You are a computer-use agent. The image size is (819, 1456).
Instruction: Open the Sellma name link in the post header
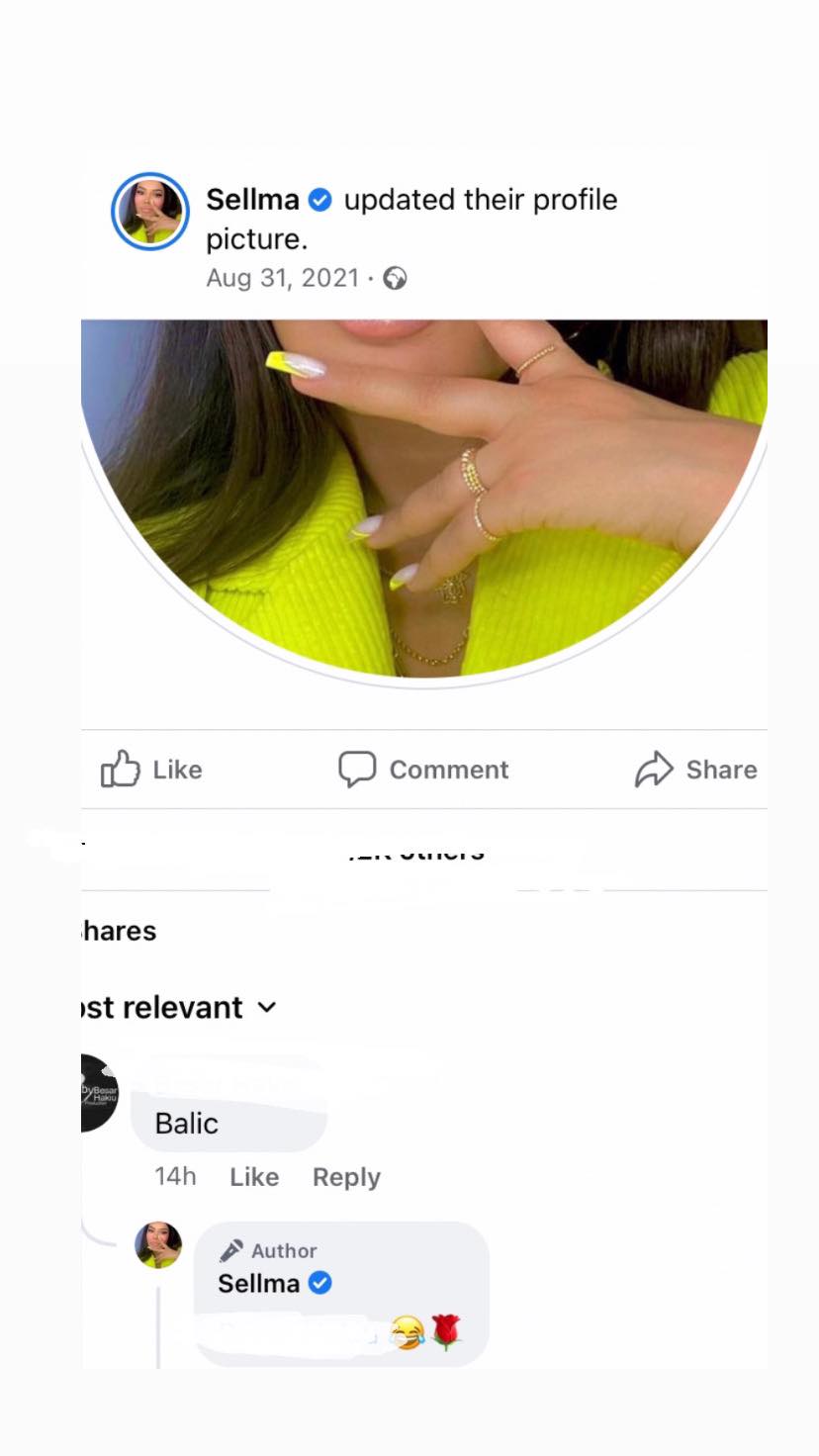(x=252, y=200)
